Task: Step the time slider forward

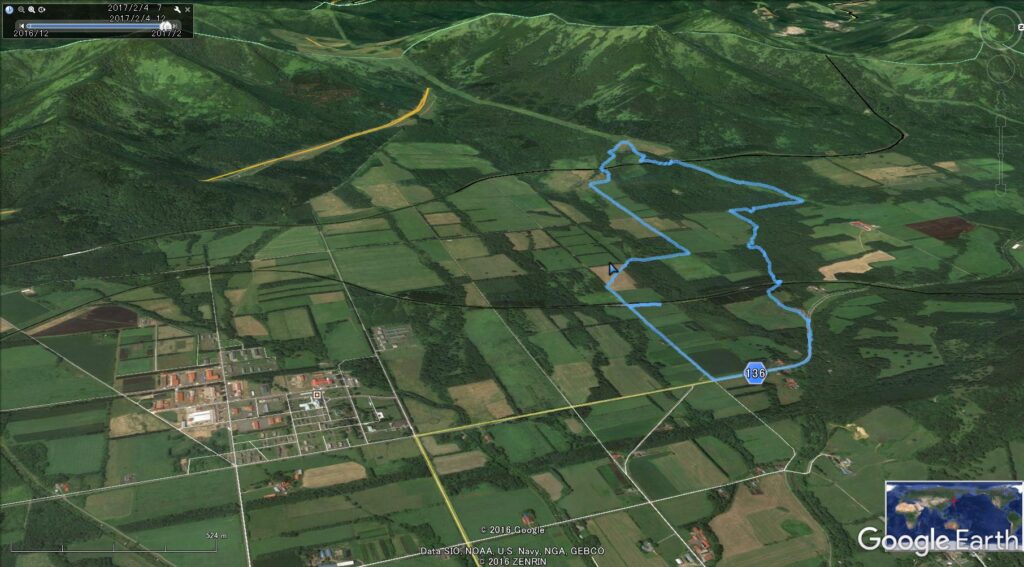Action: pyautogui.click(x=176, y=26)
